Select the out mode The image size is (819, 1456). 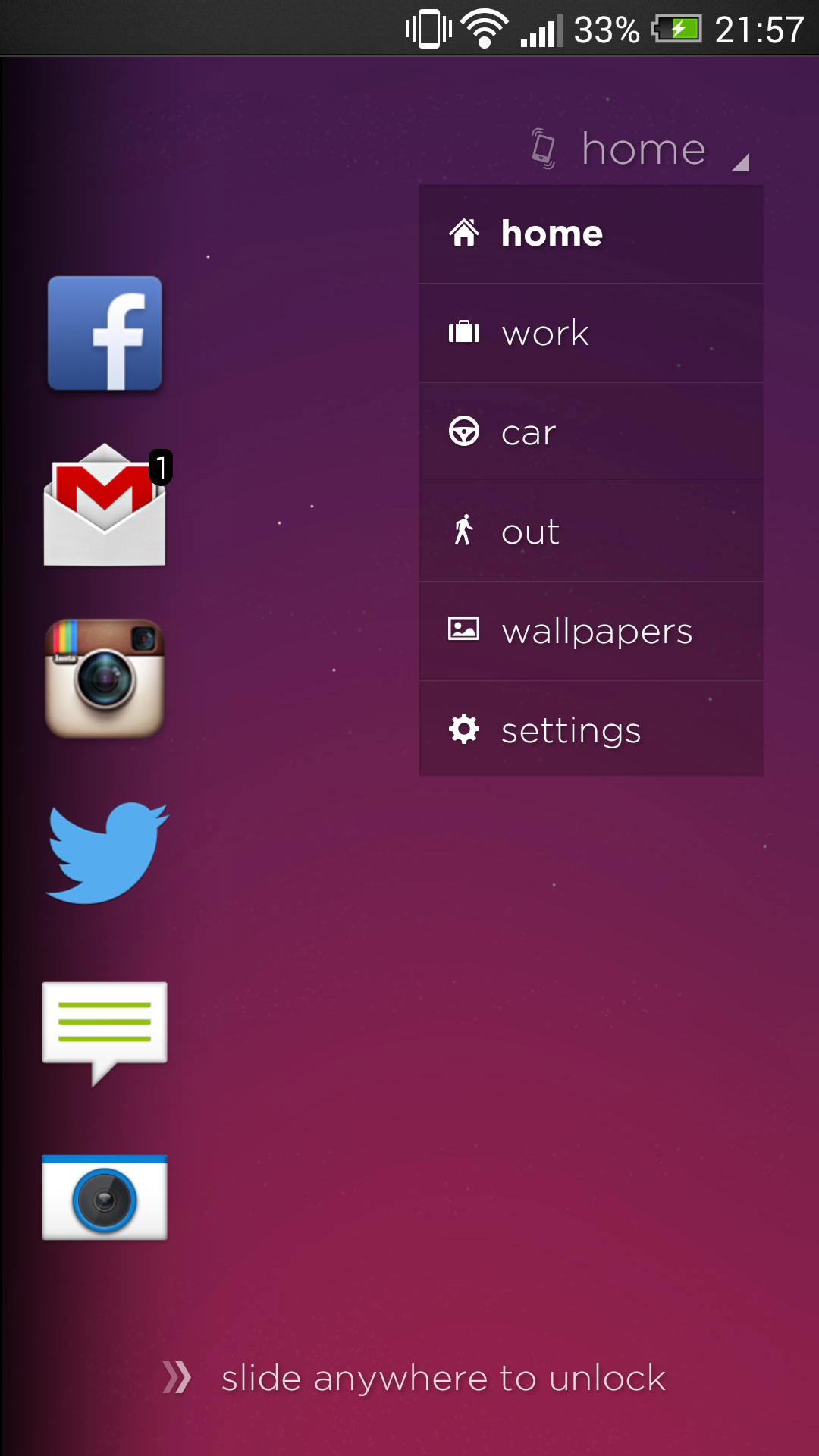tap(591, 532)
